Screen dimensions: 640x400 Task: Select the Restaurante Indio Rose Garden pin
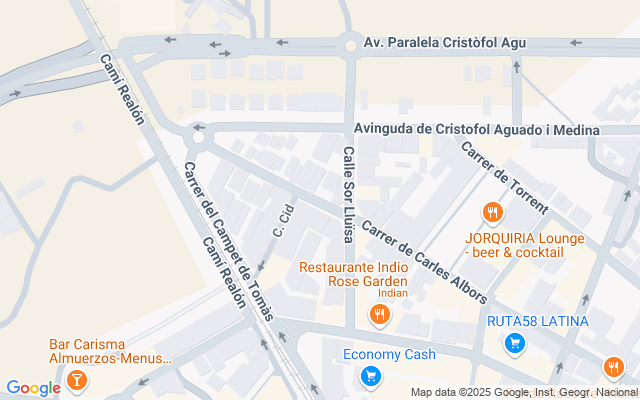(x=379, y=316)
